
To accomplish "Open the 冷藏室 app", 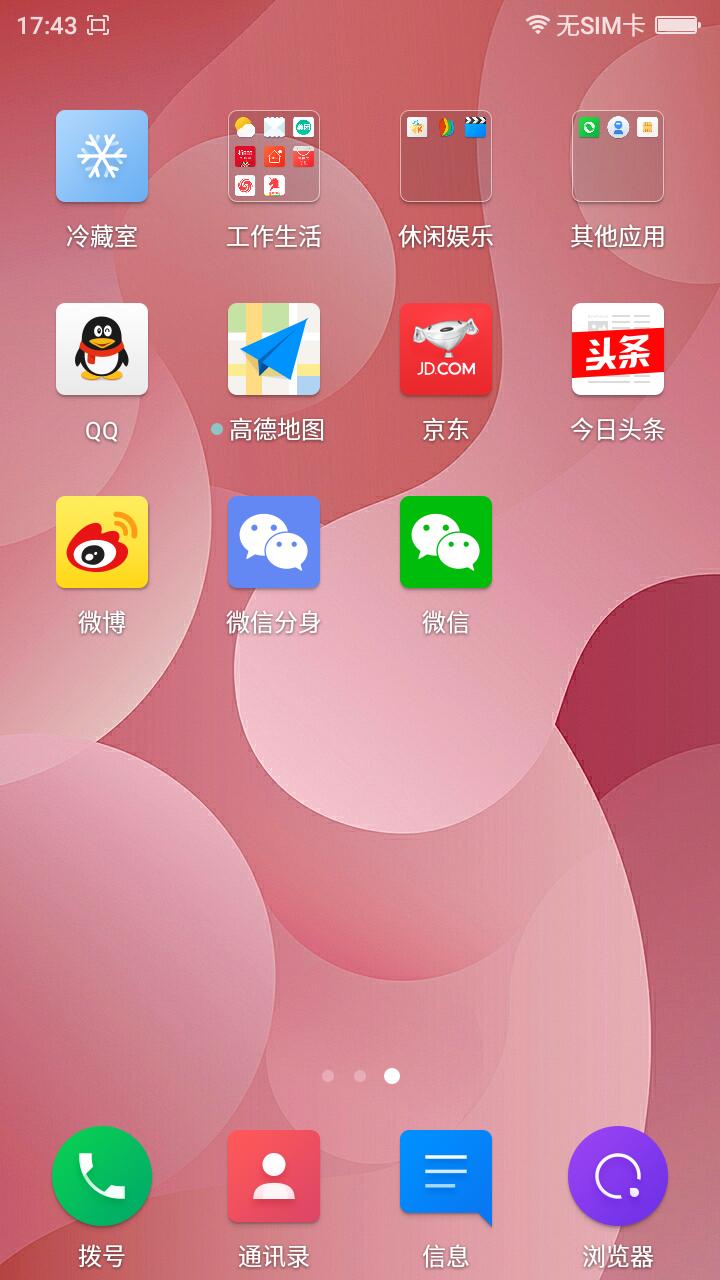I will click(x=102, y=156).
